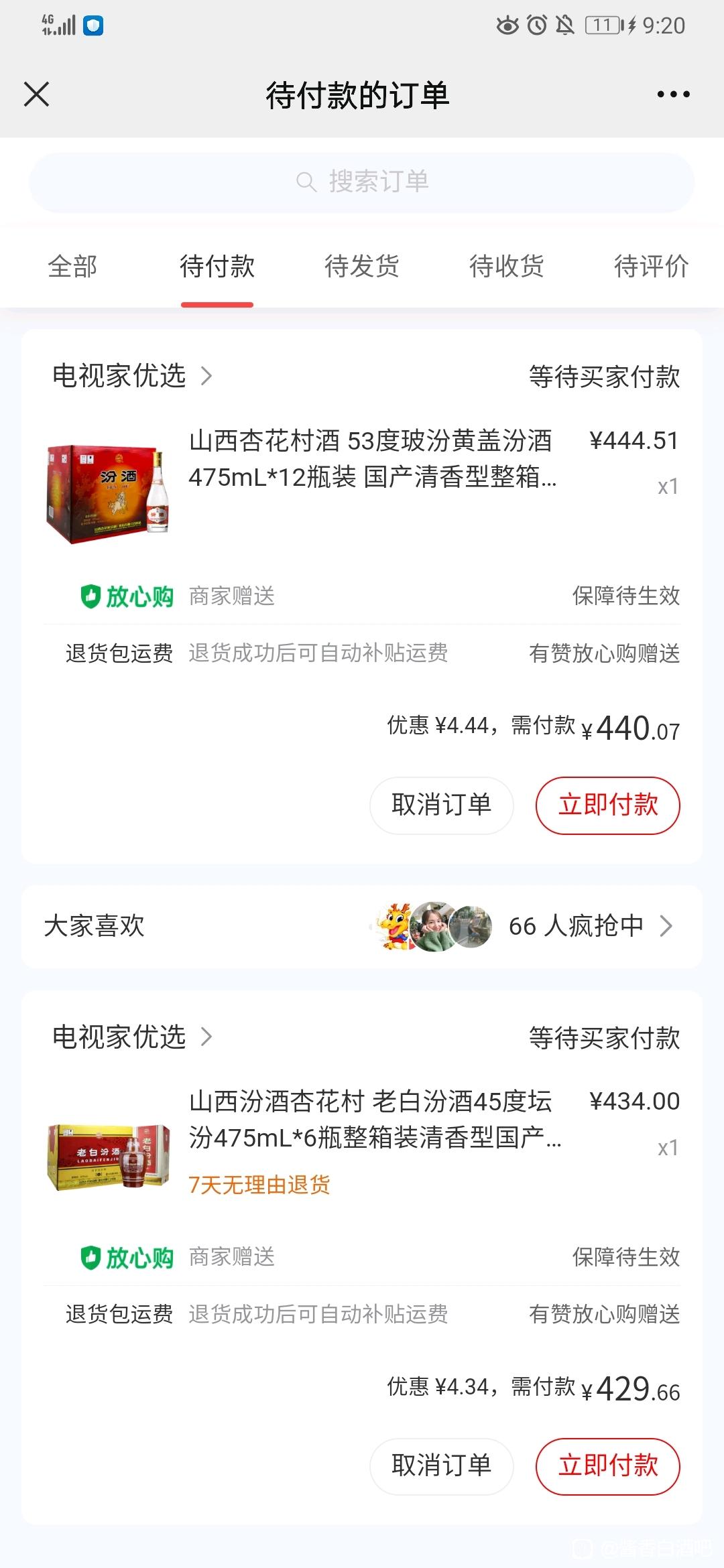
Task: Pay now for the ¥429.66 order
Action: coord(608,1466)
